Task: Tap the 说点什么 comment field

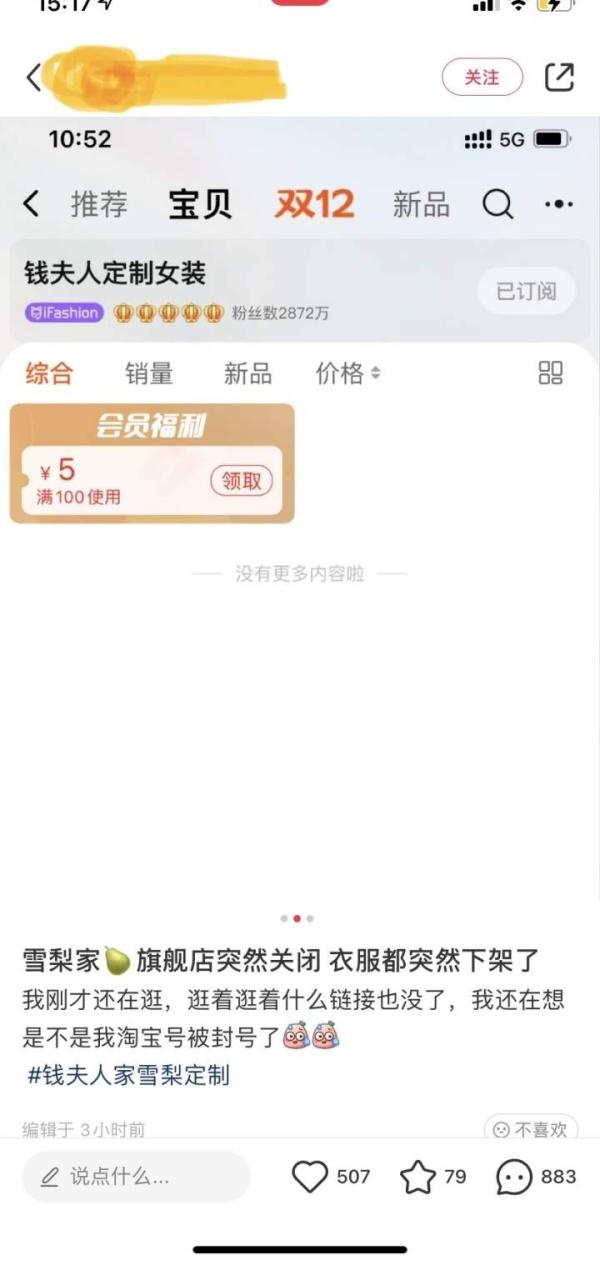Action: coord(135,1177)
